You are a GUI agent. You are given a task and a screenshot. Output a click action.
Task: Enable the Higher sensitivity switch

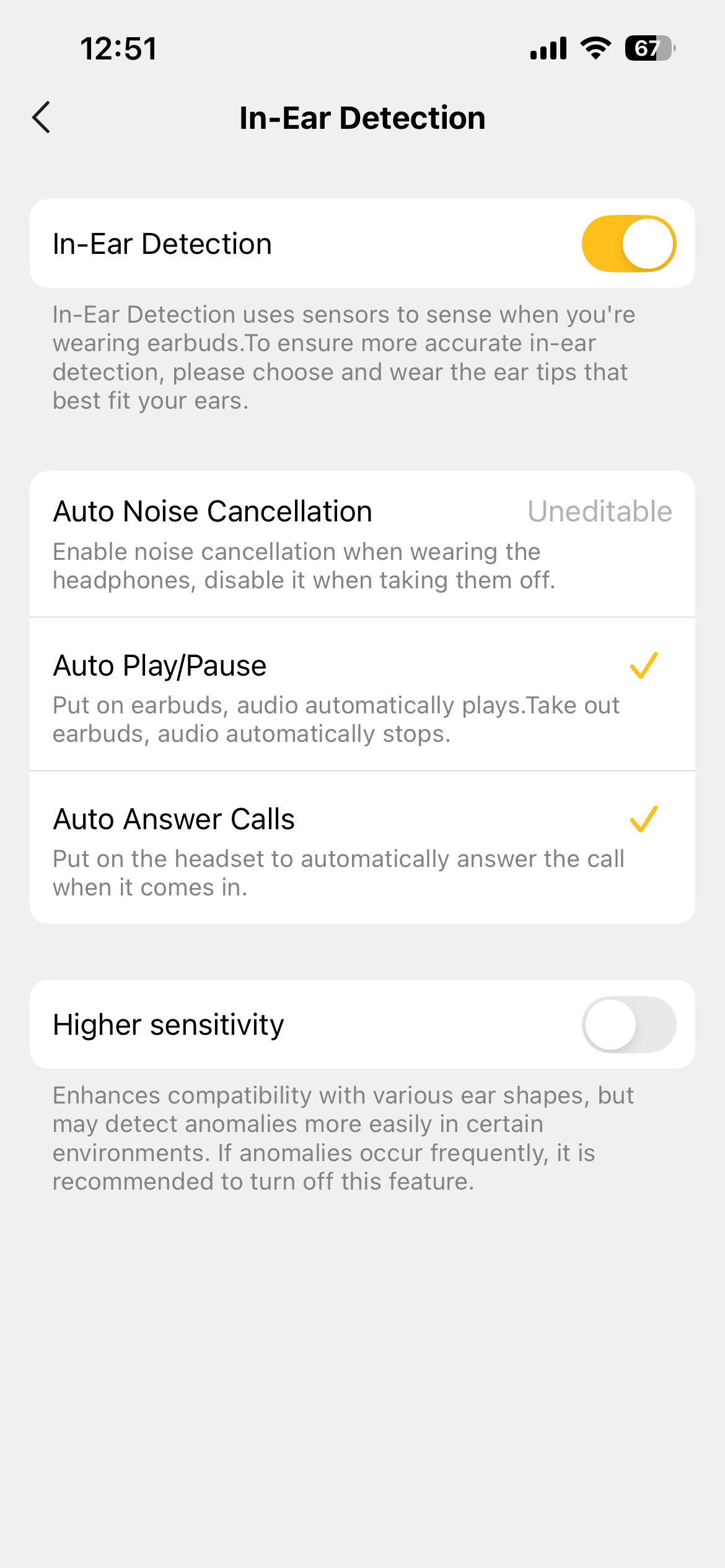(x=628, y=1024)
